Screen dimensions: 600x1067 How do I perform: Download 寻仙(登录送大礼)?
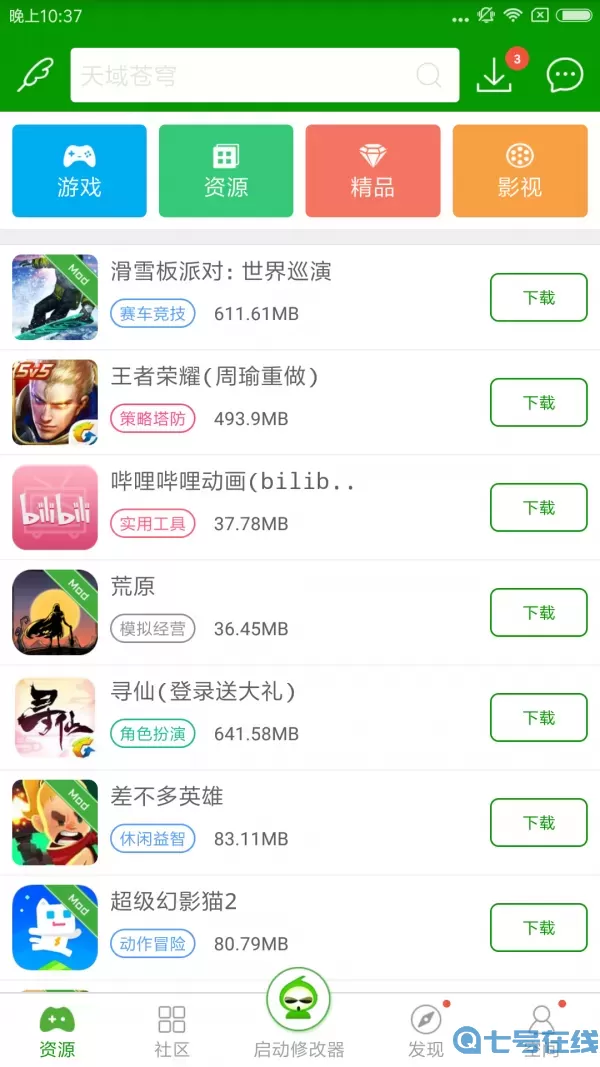(x=538, y=717)
